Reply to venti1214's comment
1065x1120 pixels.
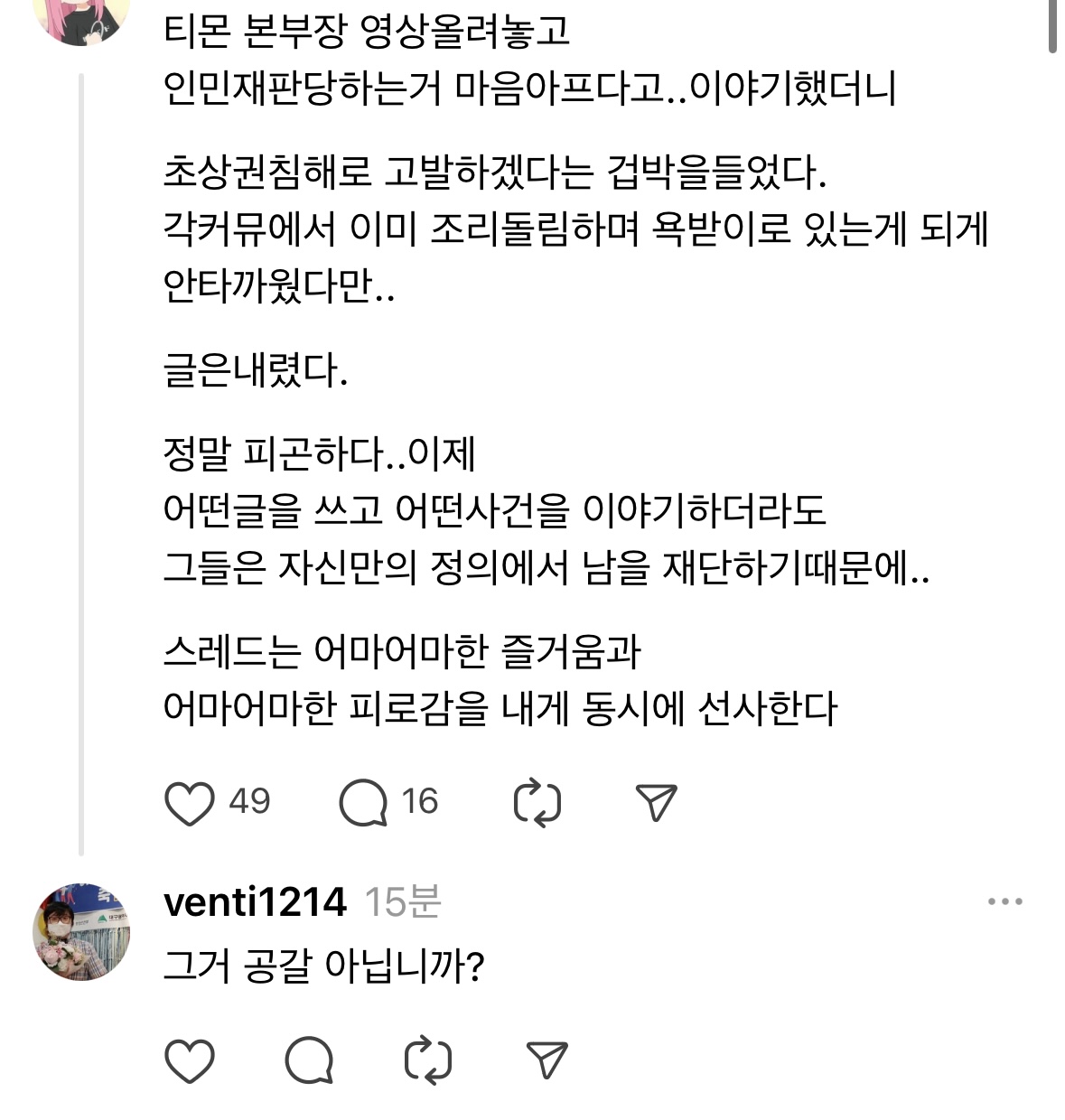click(309, 1060)
